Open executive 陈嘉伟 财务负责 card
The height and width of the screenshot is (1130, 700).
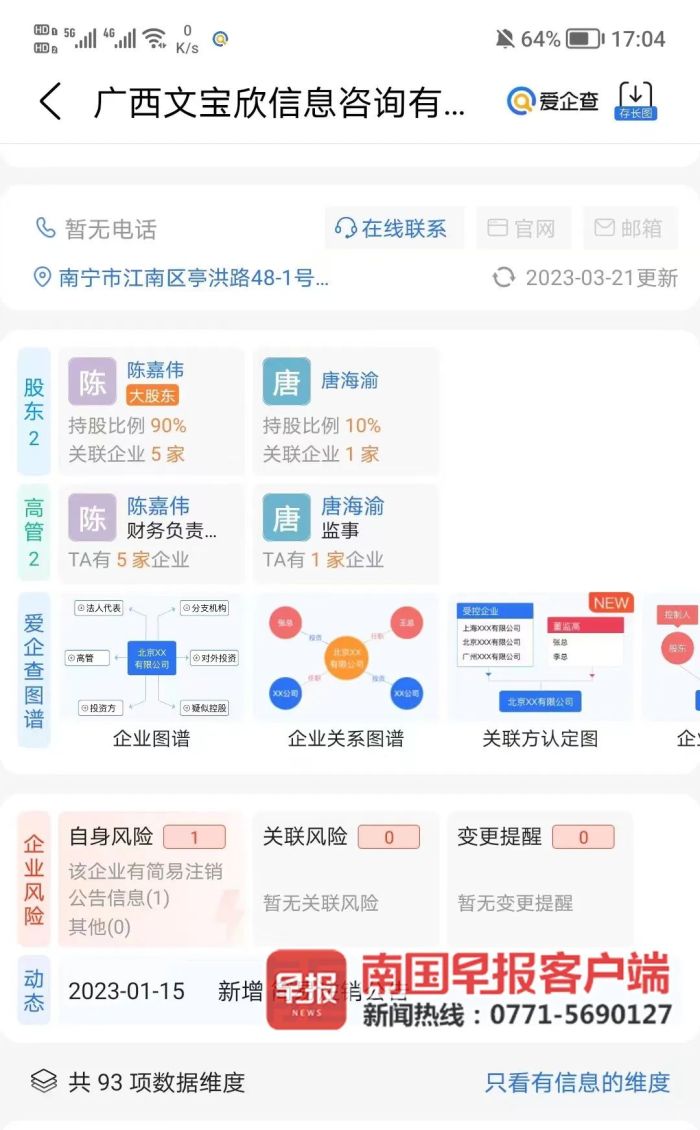[x=151, y=533]
